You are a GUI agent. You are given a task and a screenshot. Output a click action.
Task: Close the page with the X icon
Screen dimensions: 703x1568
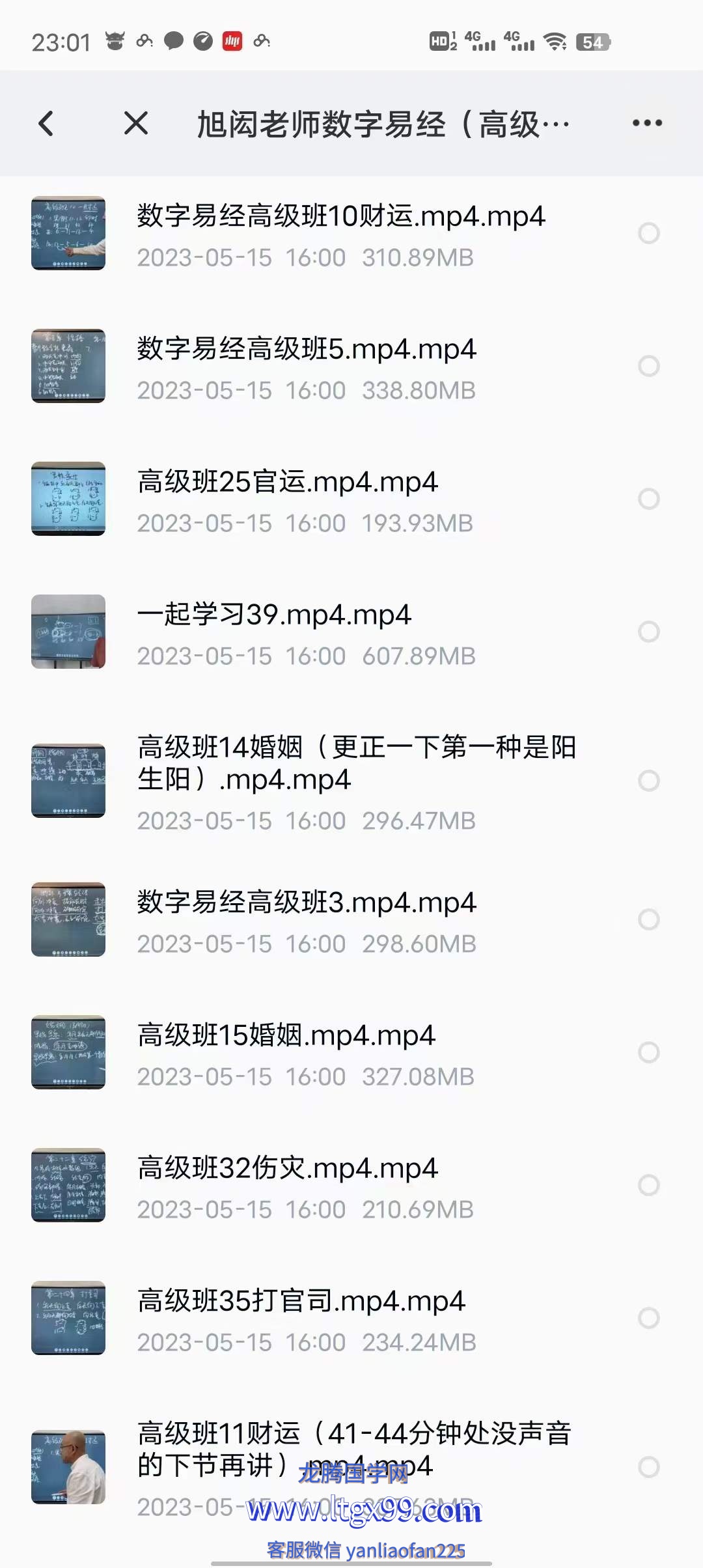[x=136, y=123]
